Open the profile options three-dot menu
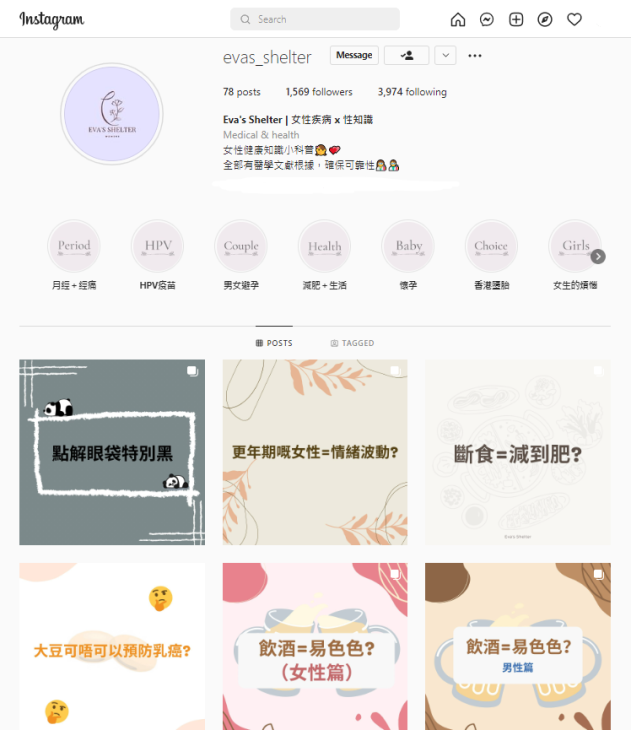The image size is (631, 730). pos(475,56)
